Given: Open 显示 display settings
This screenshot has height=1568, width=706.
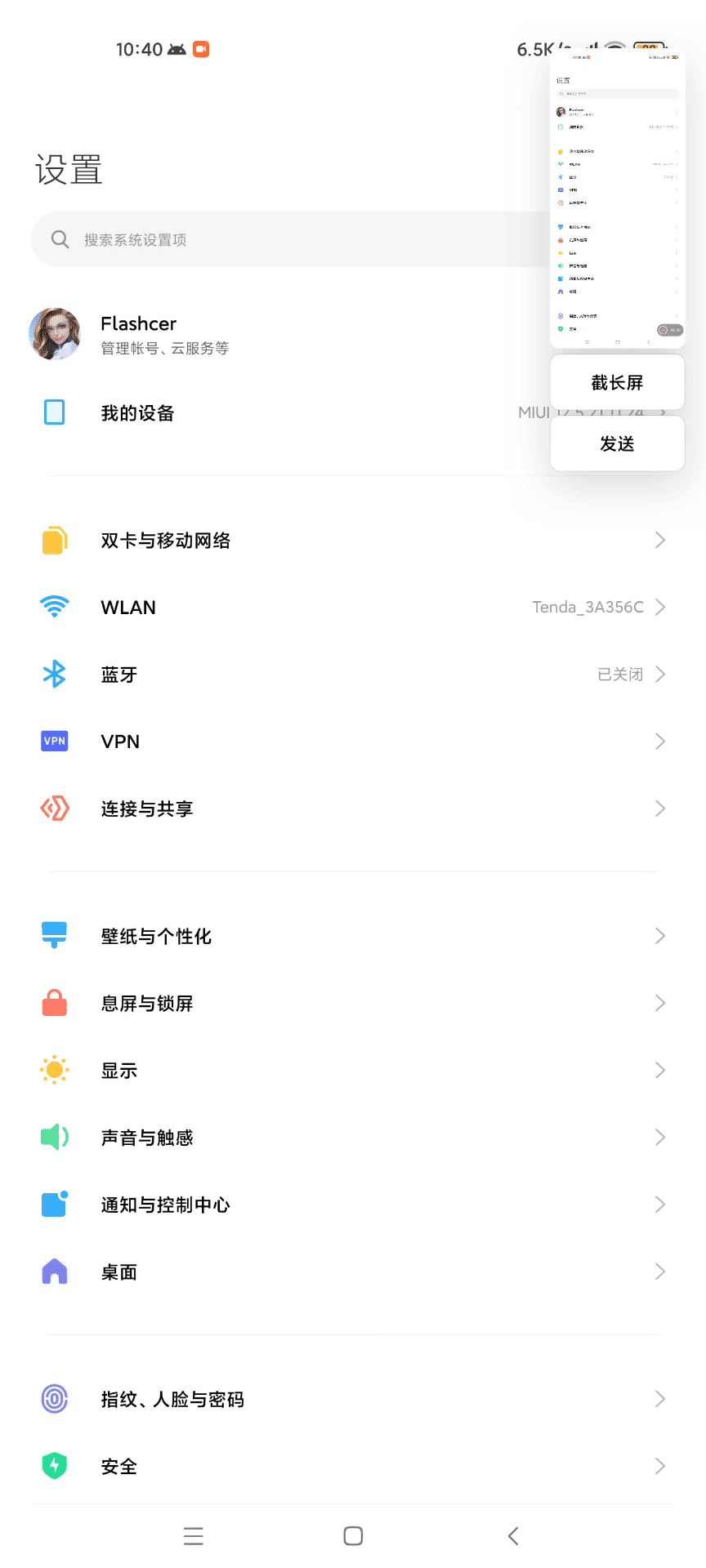Looking at the screenshot, I should 353,1070.
